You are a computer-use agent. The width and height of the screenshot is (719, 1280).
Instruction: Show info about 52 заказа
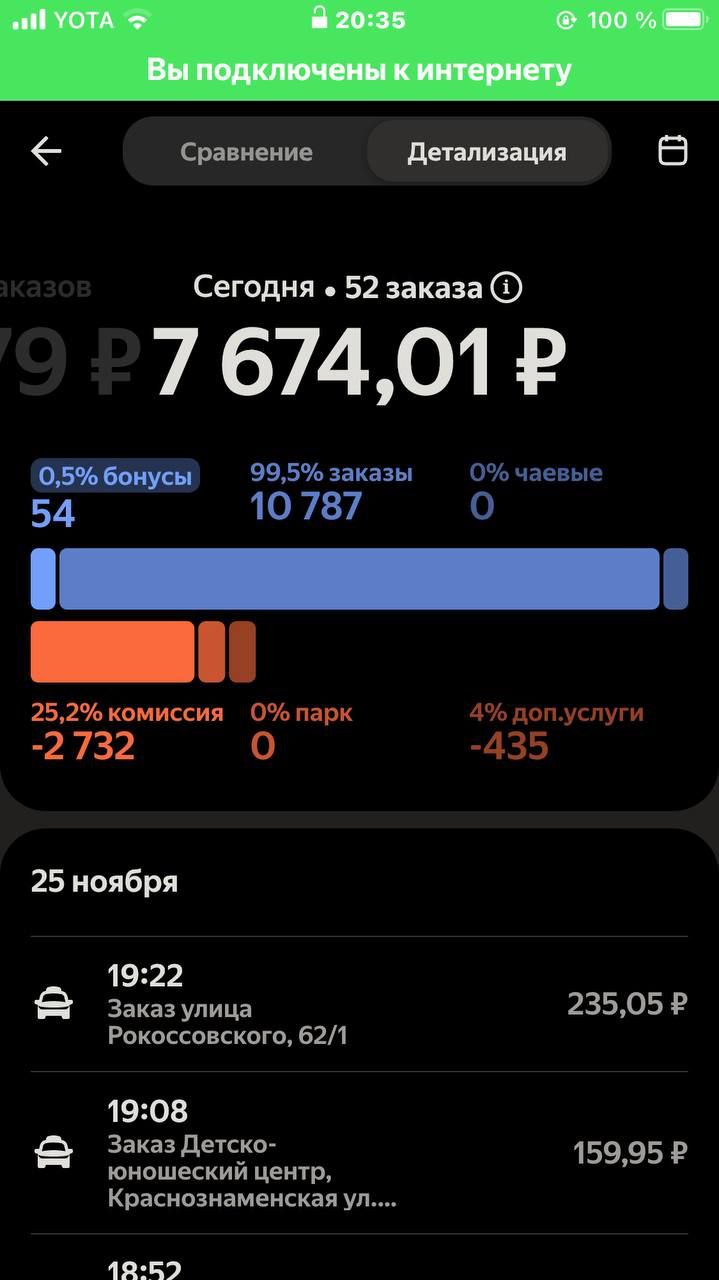(507, 288)
